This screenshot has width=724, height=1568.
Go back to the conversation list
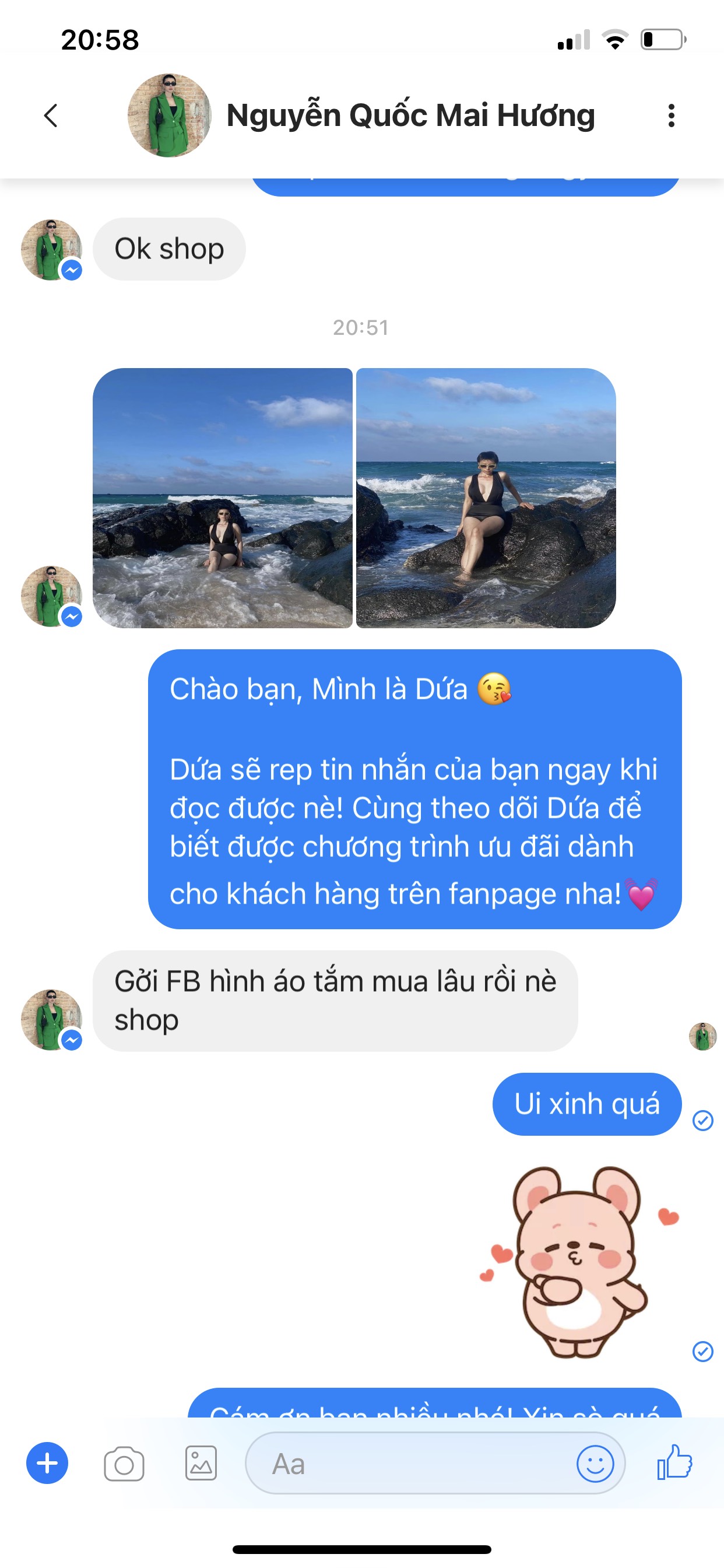click(x=51, y=115)
